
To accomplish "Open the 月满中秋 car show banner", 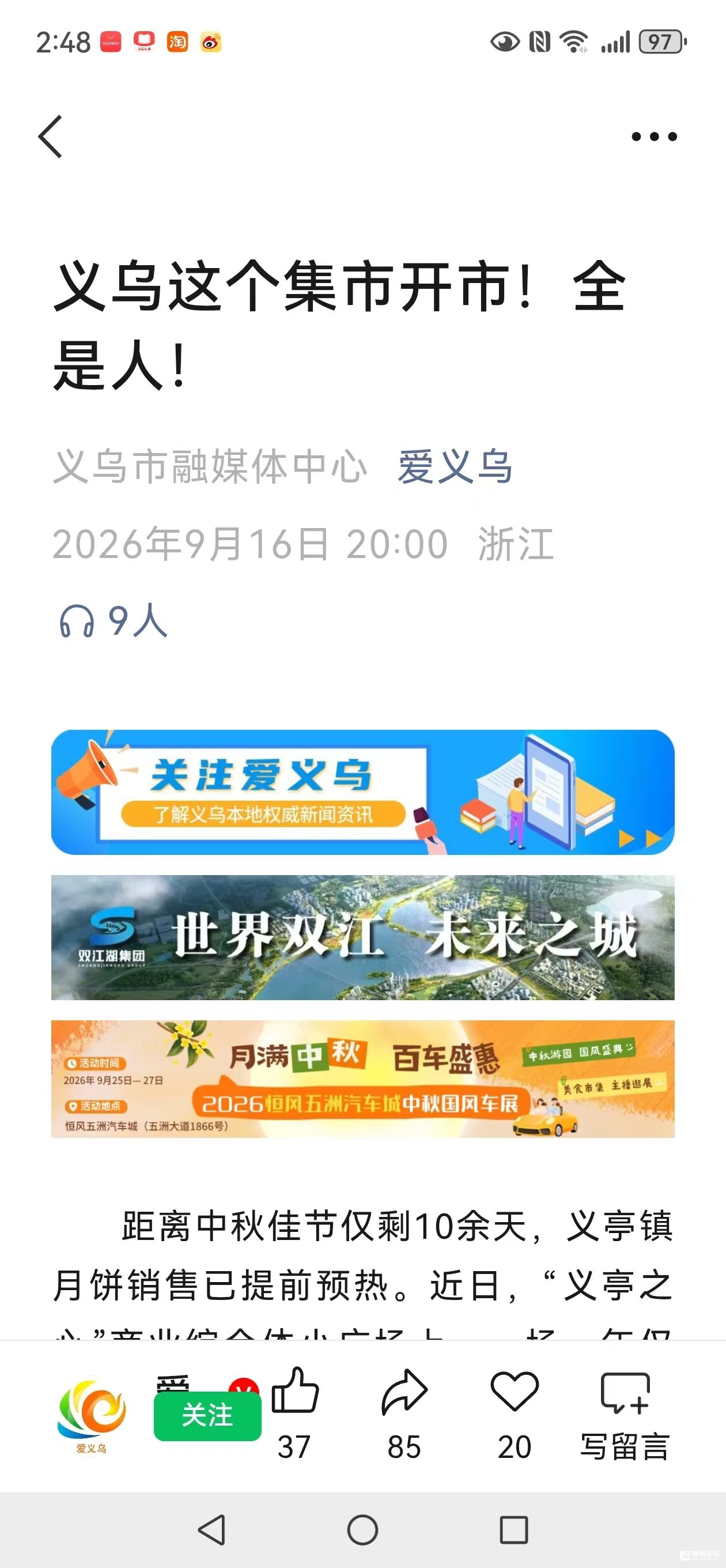I will pos(362,1079).
